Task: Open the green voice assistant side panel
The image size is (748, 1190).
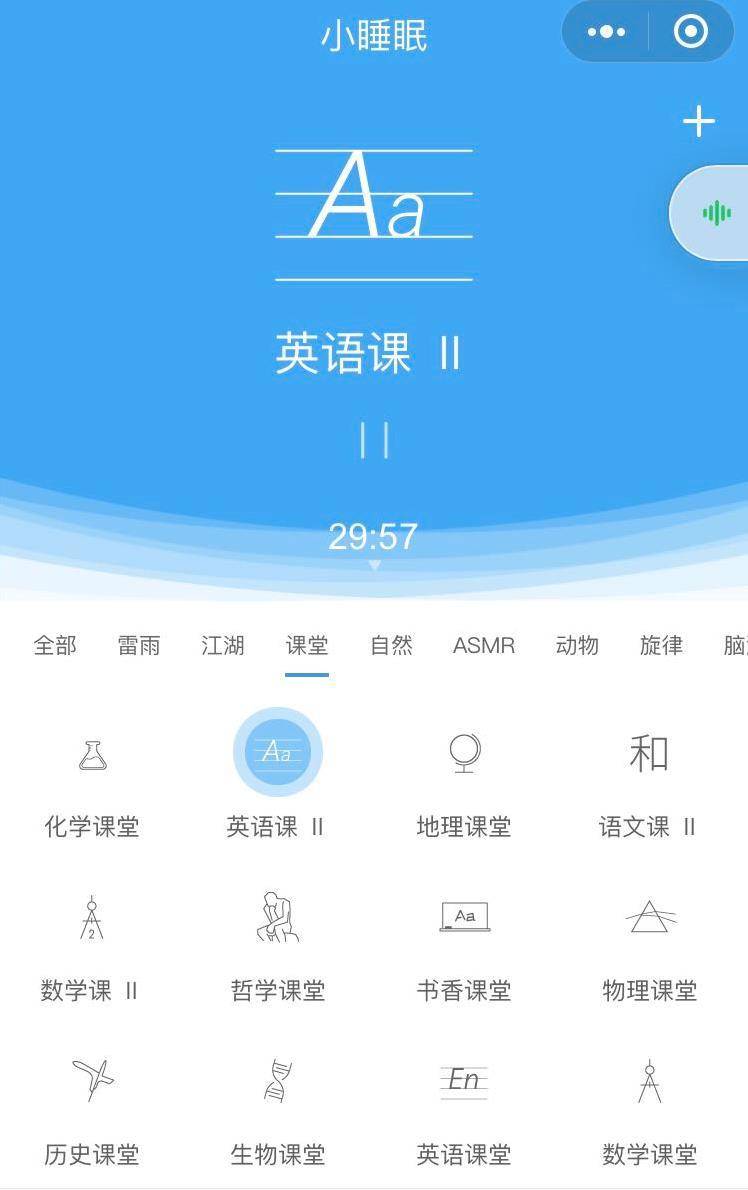Action: pos(718,213)
